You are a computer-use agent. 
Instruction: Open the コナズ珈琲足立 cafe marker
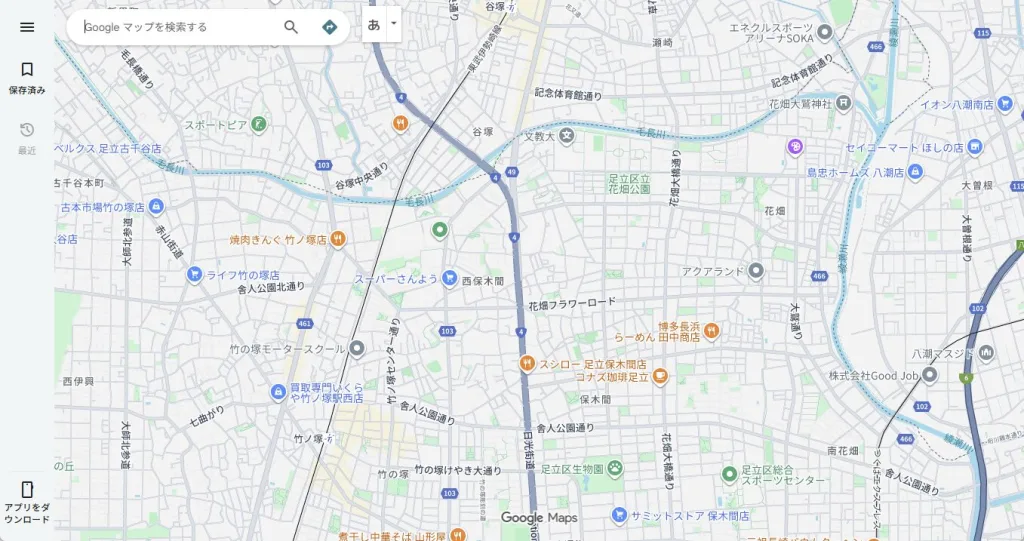(660, 376)
